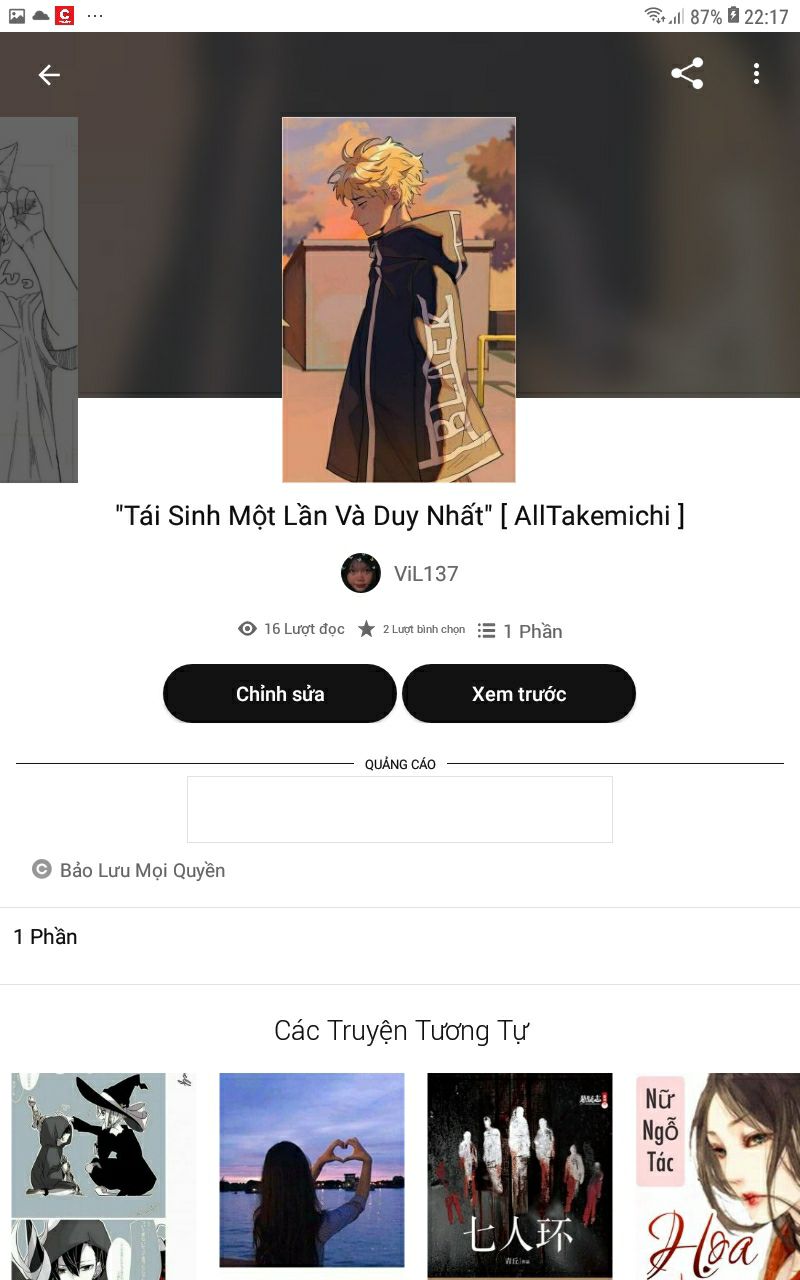This screenshot has height=1280, width=800.
Task: View the previous story cover on the left
Action: pos(39,300)
